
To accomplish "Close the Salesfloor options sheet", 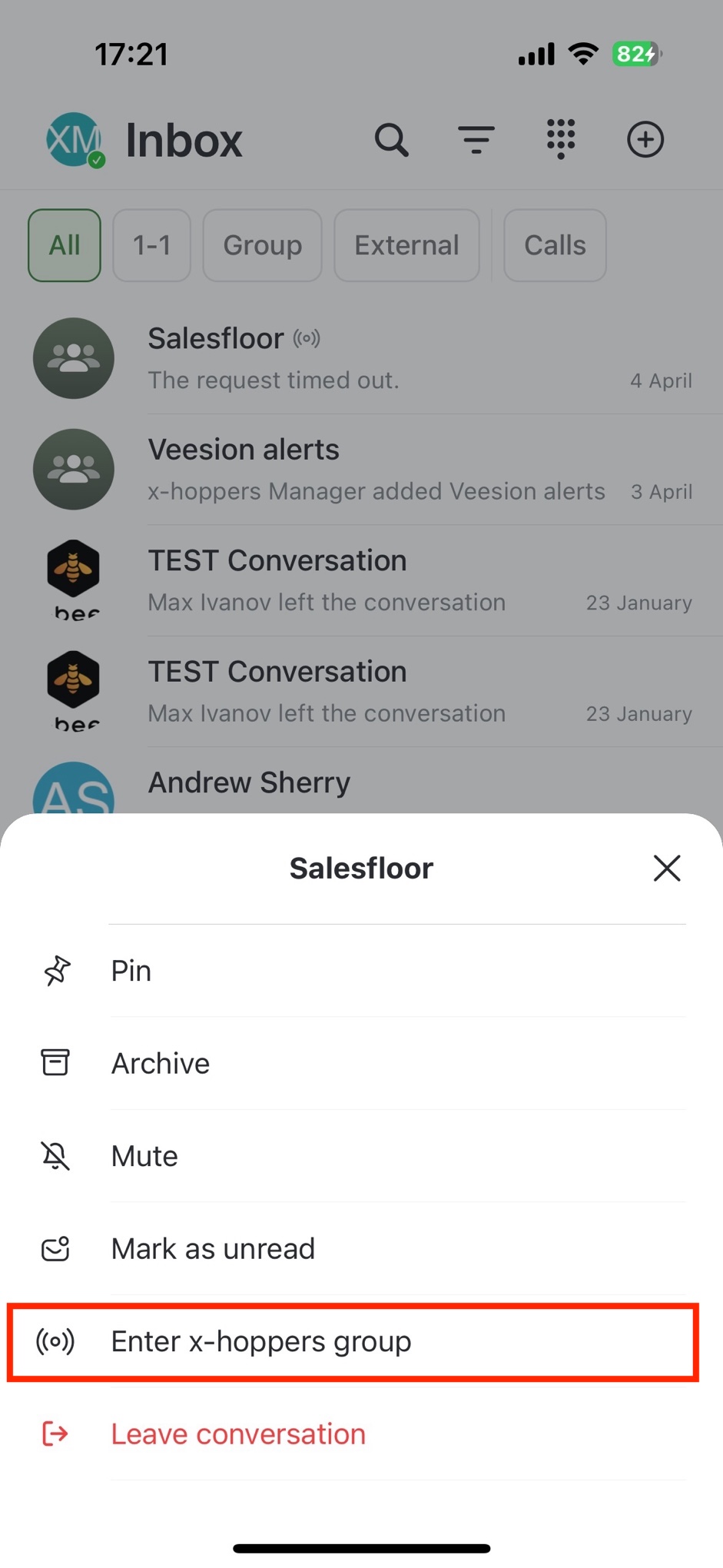I will pos(667,868).
